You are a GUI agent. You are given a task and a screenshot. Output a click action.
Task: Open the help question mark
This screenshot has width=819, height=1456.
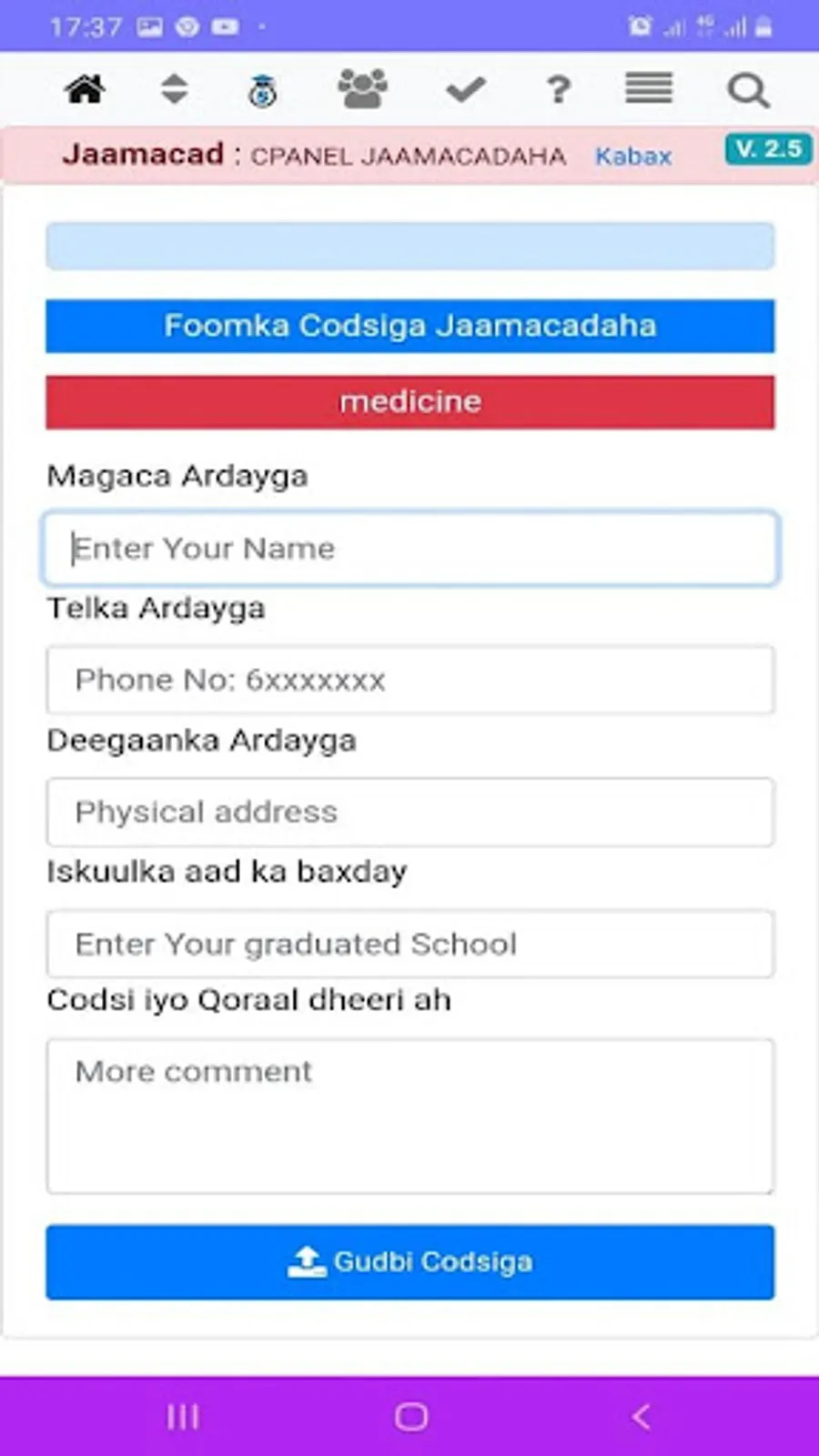coord(558,90)
